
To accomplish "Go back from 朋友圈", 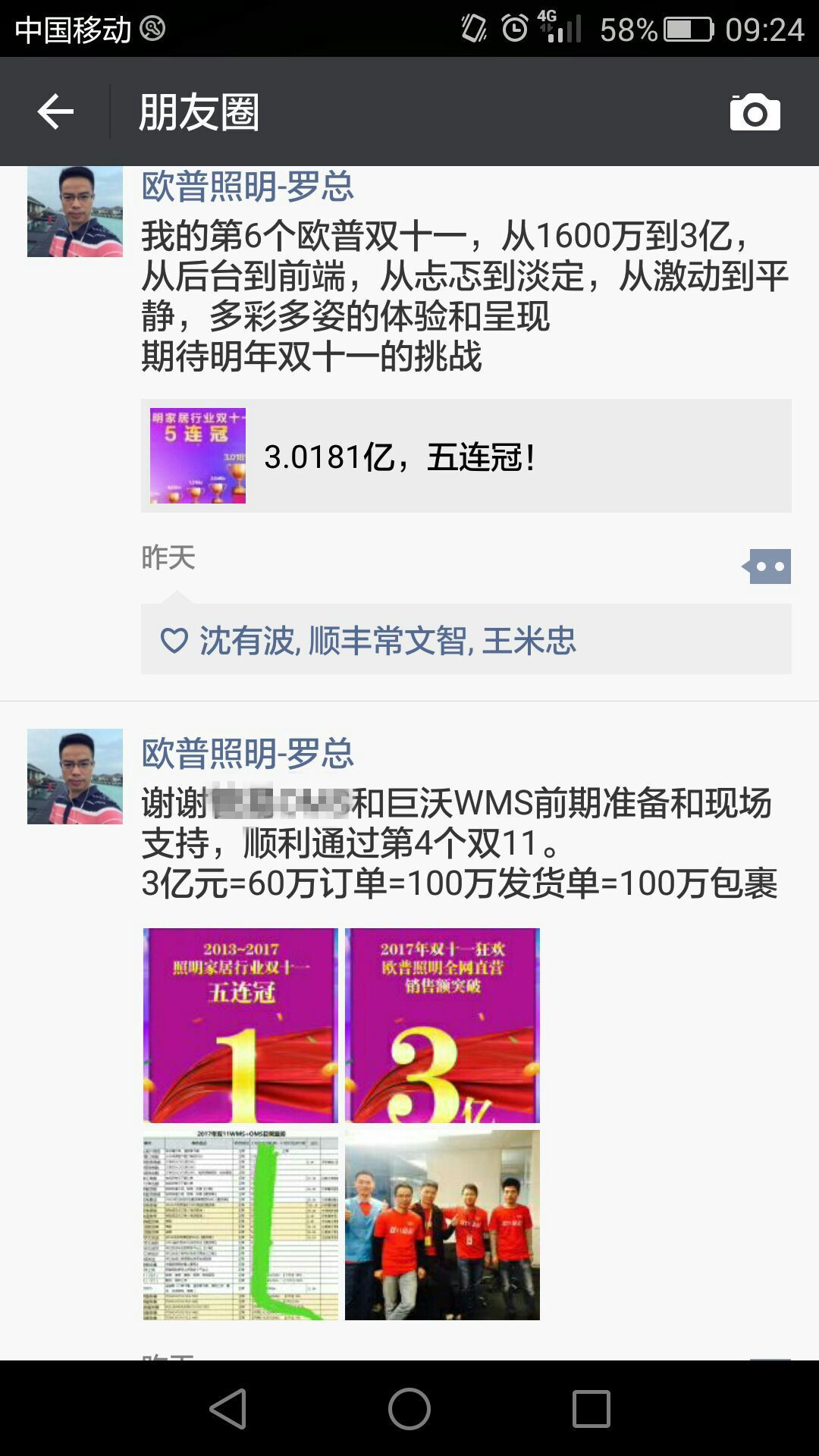I will tap(55, 112).
